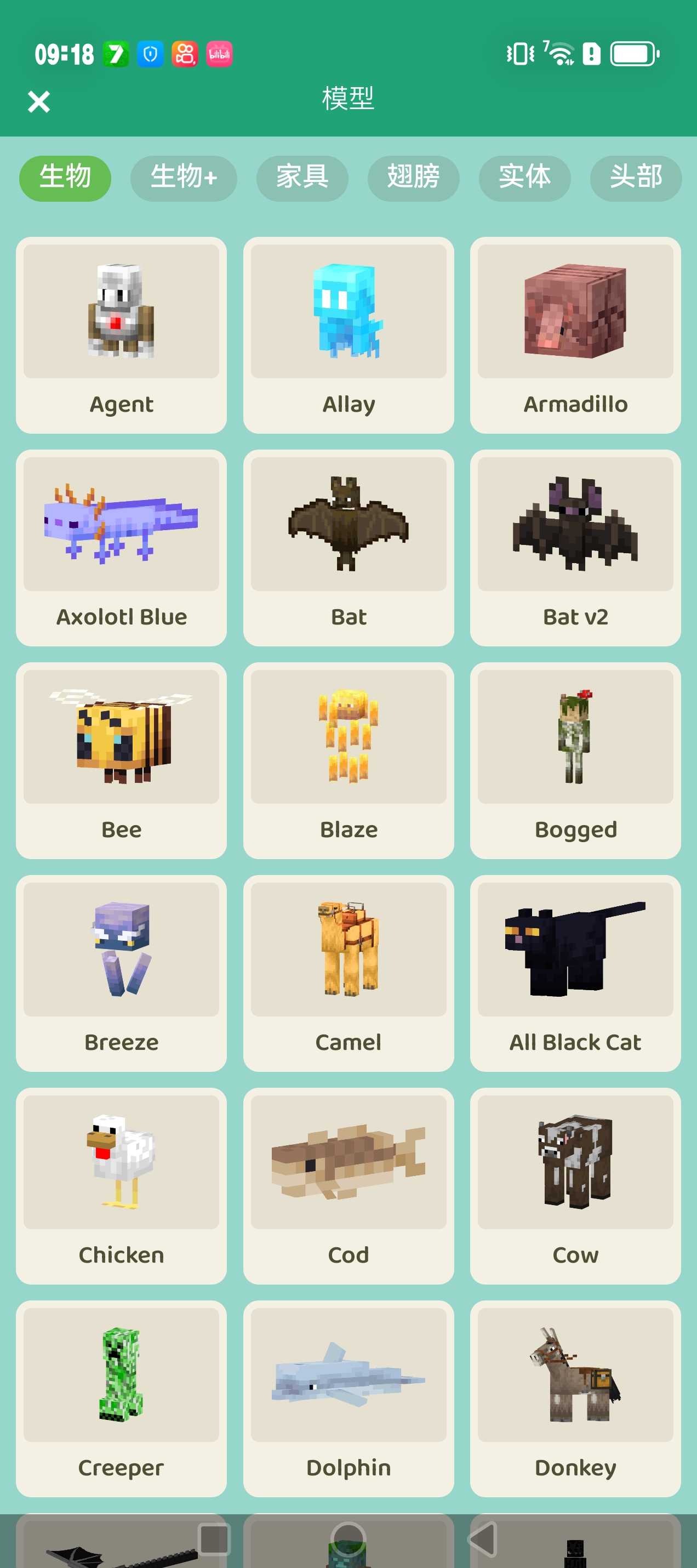The height and width of the screenshot is (1568, 697).
Task: Open the All Black Cat model
Action: pos(575,973)
